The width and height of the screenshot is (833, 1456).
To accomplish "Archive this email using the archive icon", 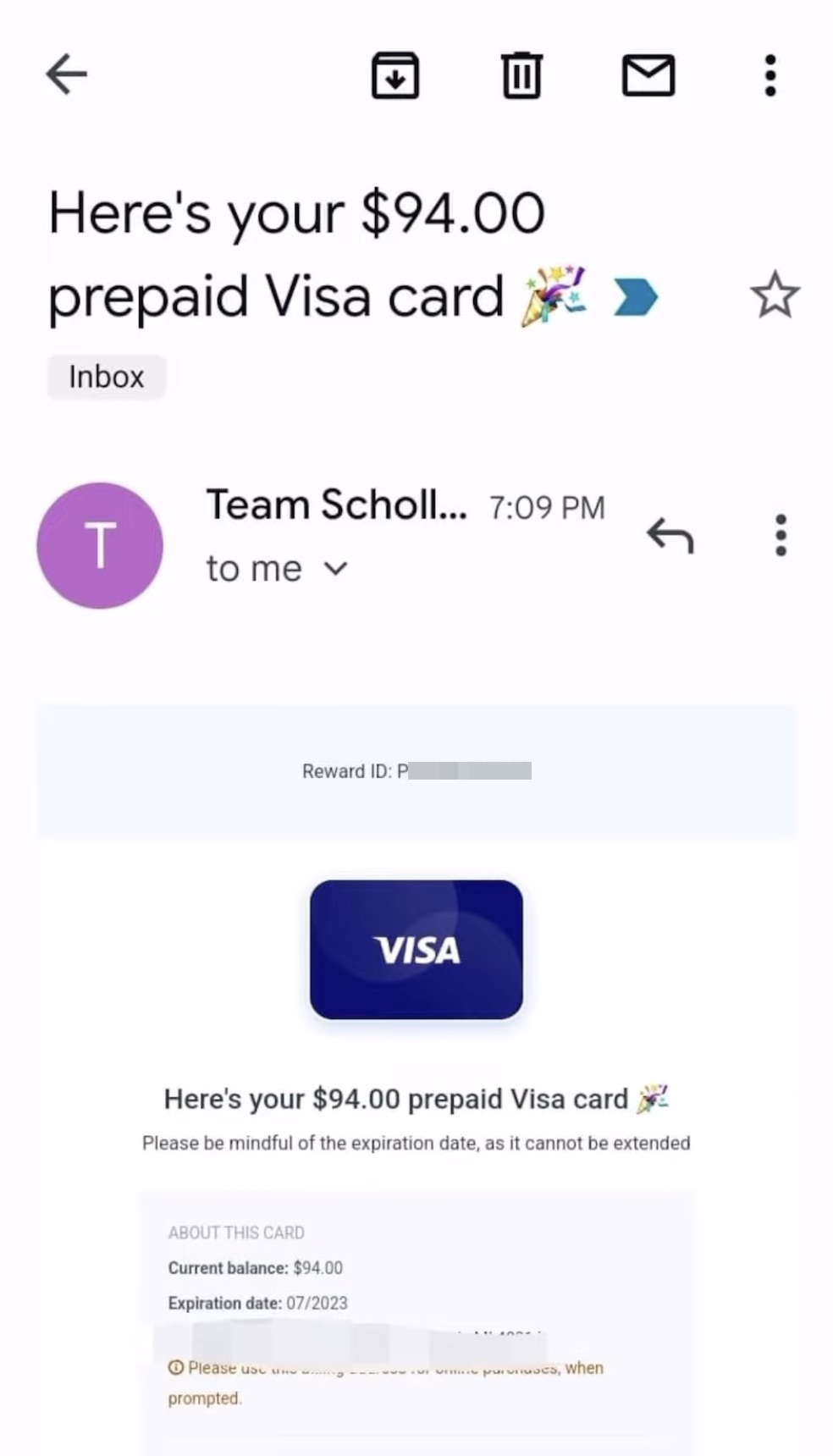I will (x=394, y=74).
